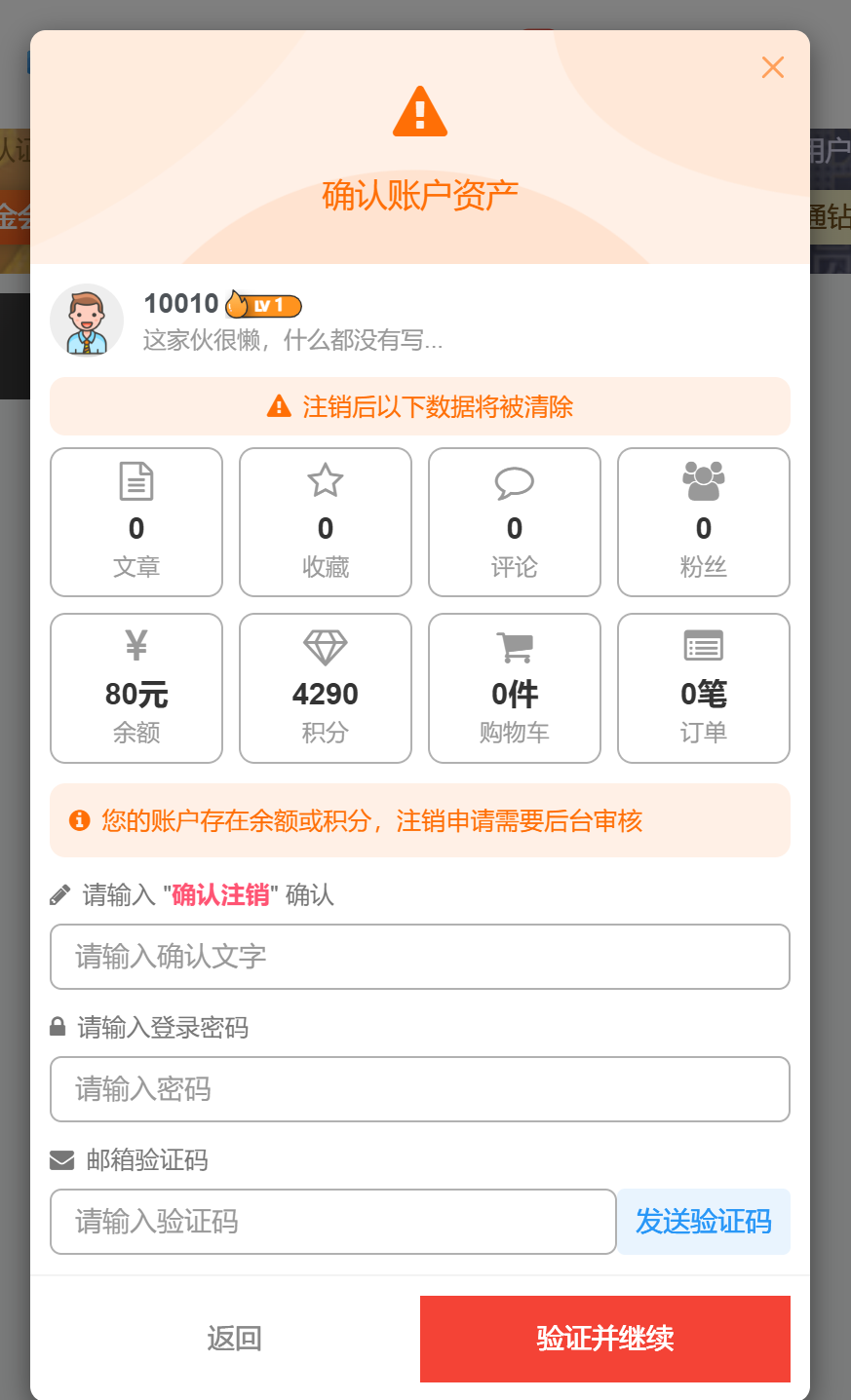The width and height of the screenshot is (851, 1400).
Task: Click the orange warning triangle at dialog top
Action: (x=419, y=110)
